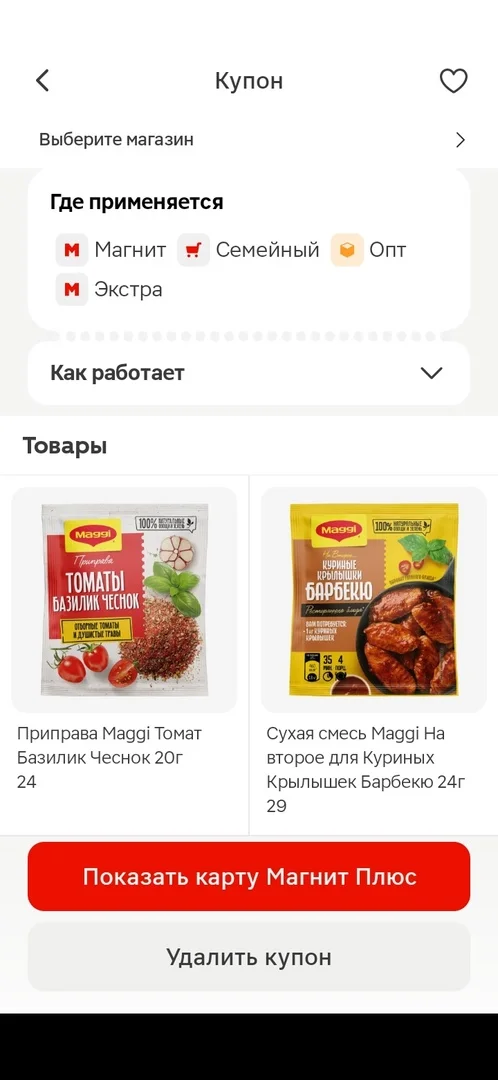Expand the "Как работает" section

[x=249, y=373]
